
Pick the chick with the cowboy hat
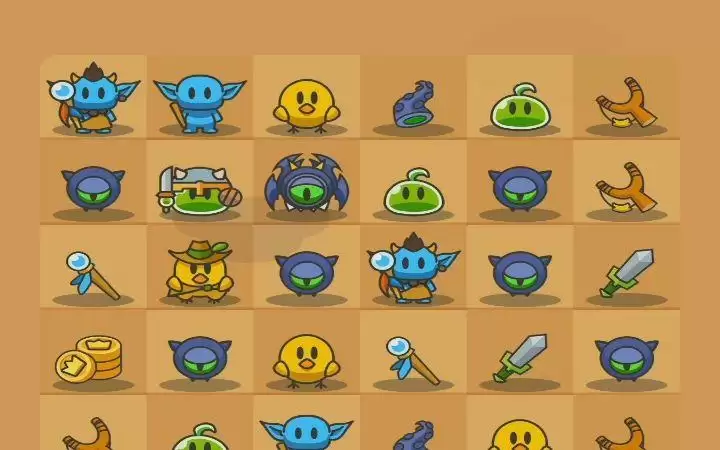199,270
